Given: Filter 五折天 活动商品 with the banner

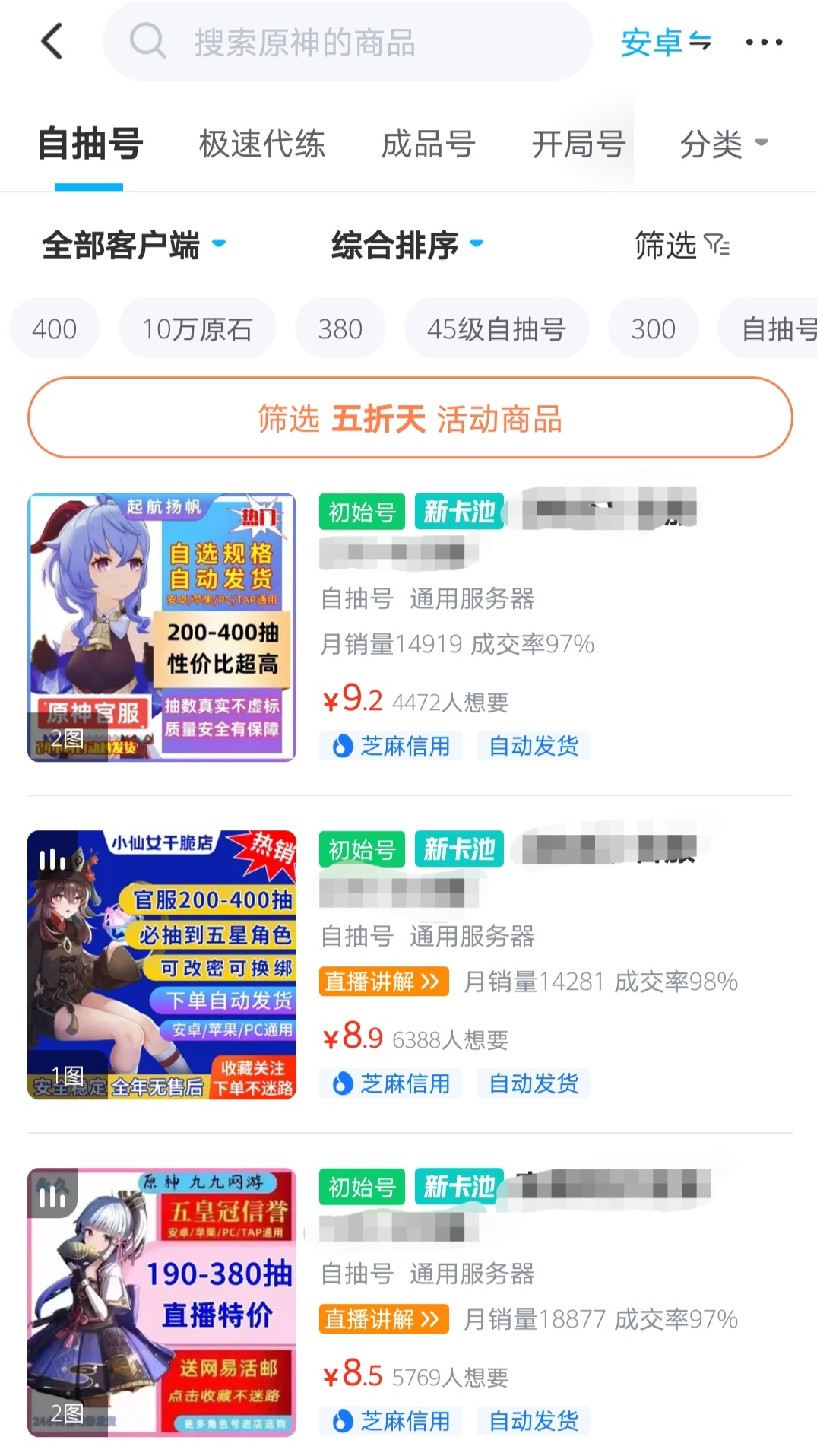Looking at the screenshot, I should coord(410,419).
